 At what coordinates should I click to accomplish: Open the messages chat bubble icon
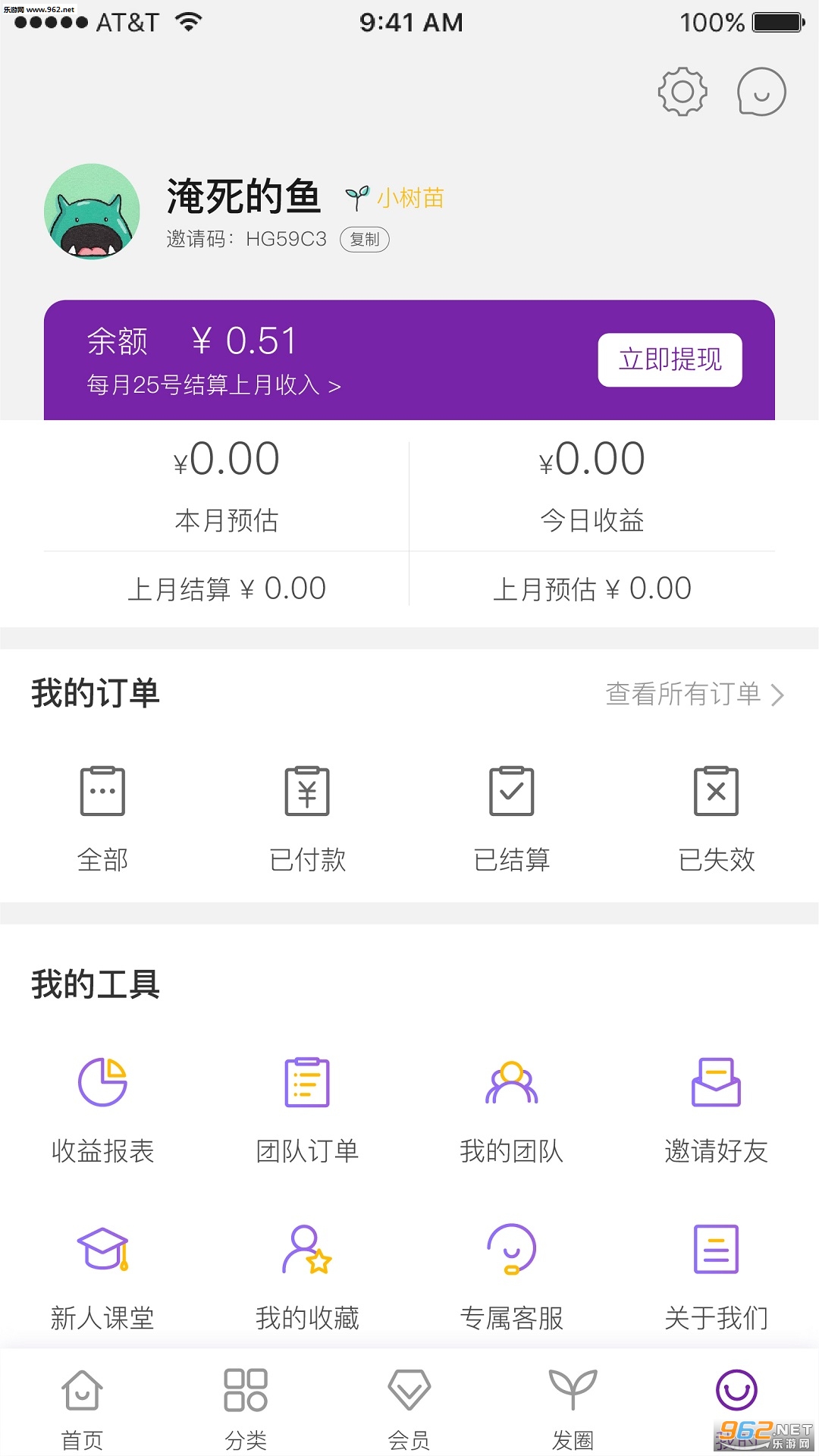click(x=761, y=92)
